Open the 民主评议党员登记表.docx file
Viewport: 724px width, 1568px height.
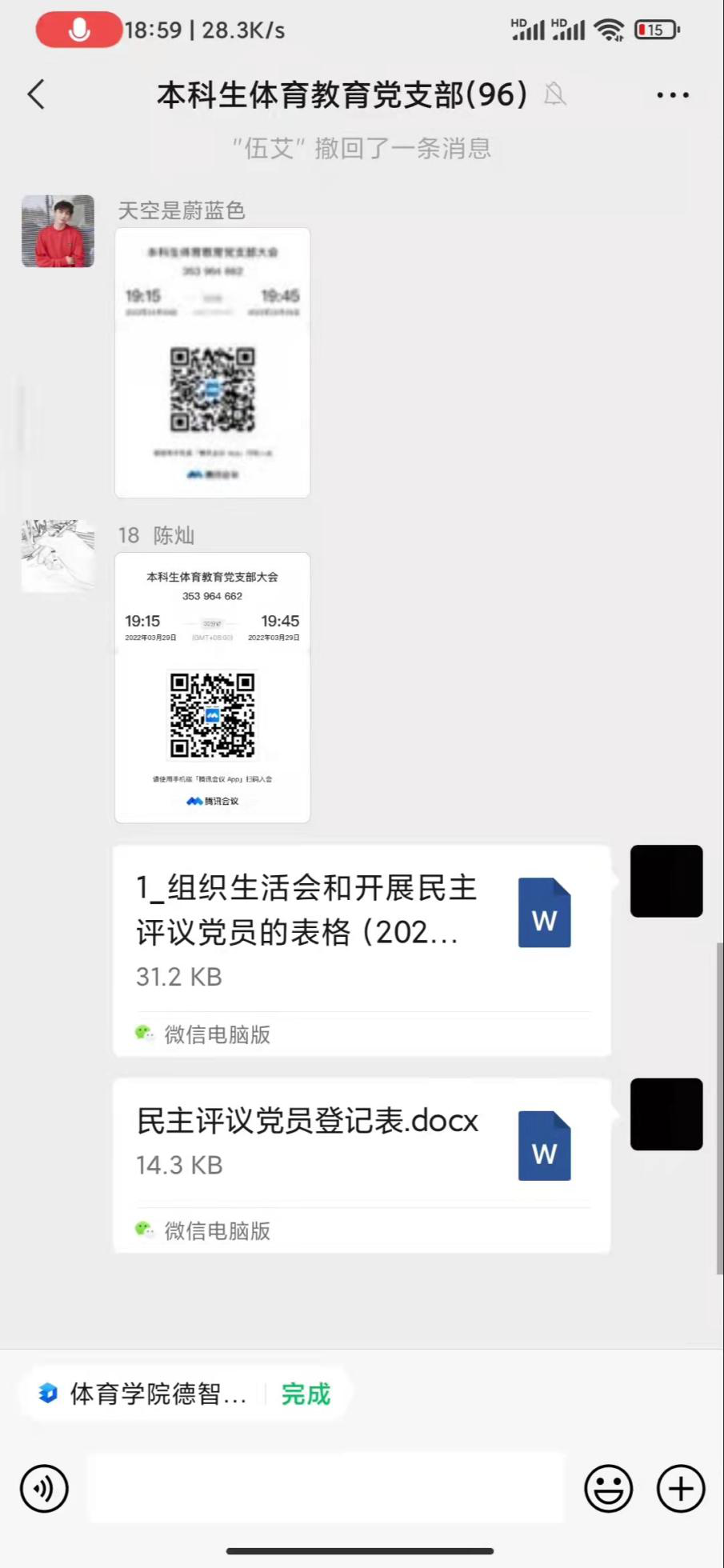[362, 1165]
